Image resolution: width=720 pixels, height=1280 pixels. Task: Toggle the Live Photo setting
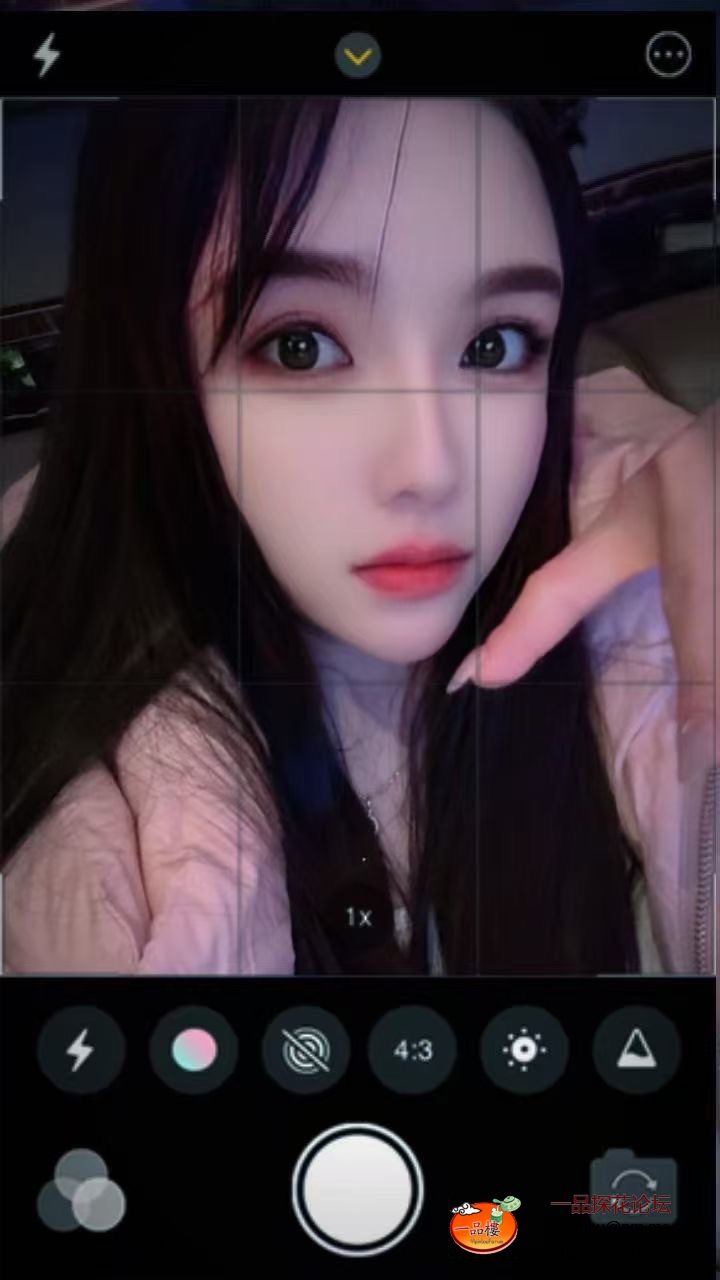305,1050
